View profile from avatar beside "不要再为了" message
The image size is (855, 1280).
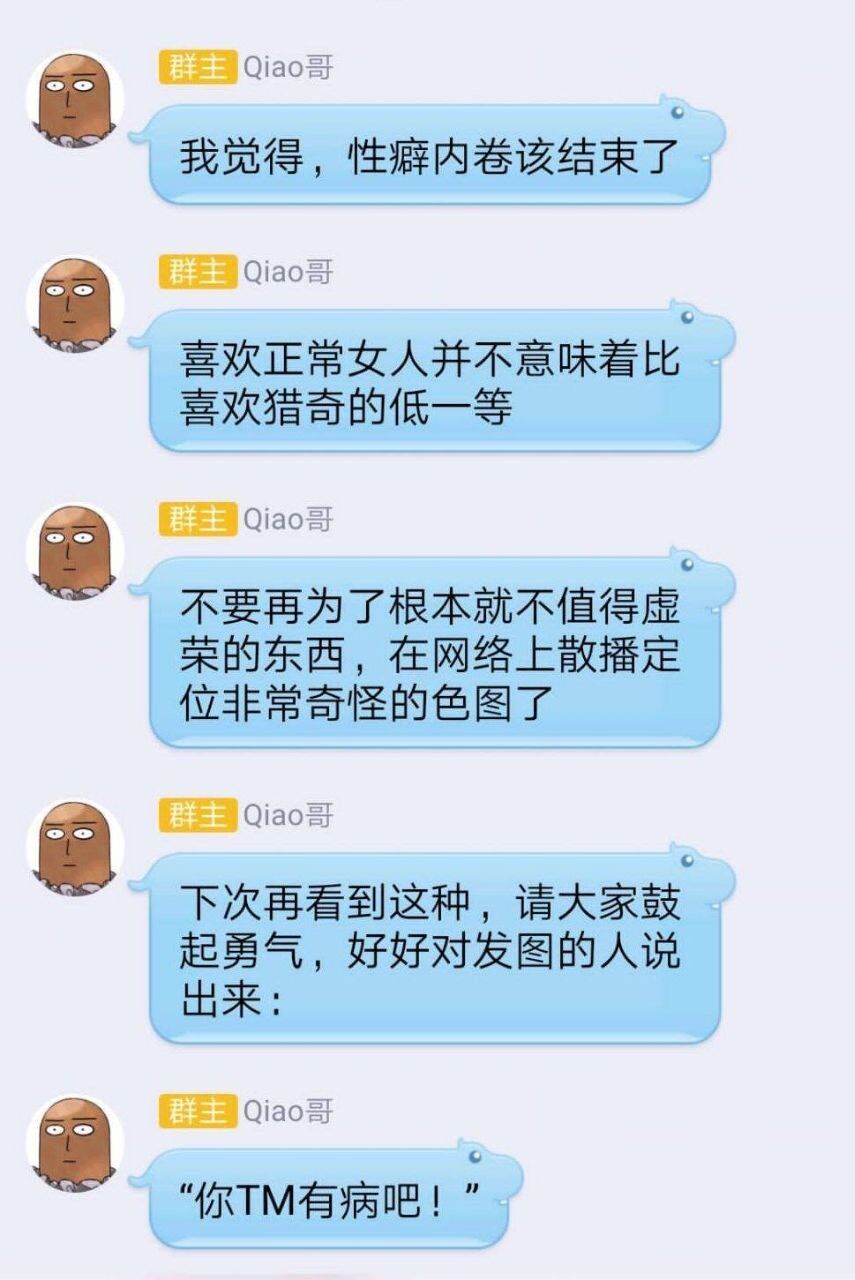point(75,552)
